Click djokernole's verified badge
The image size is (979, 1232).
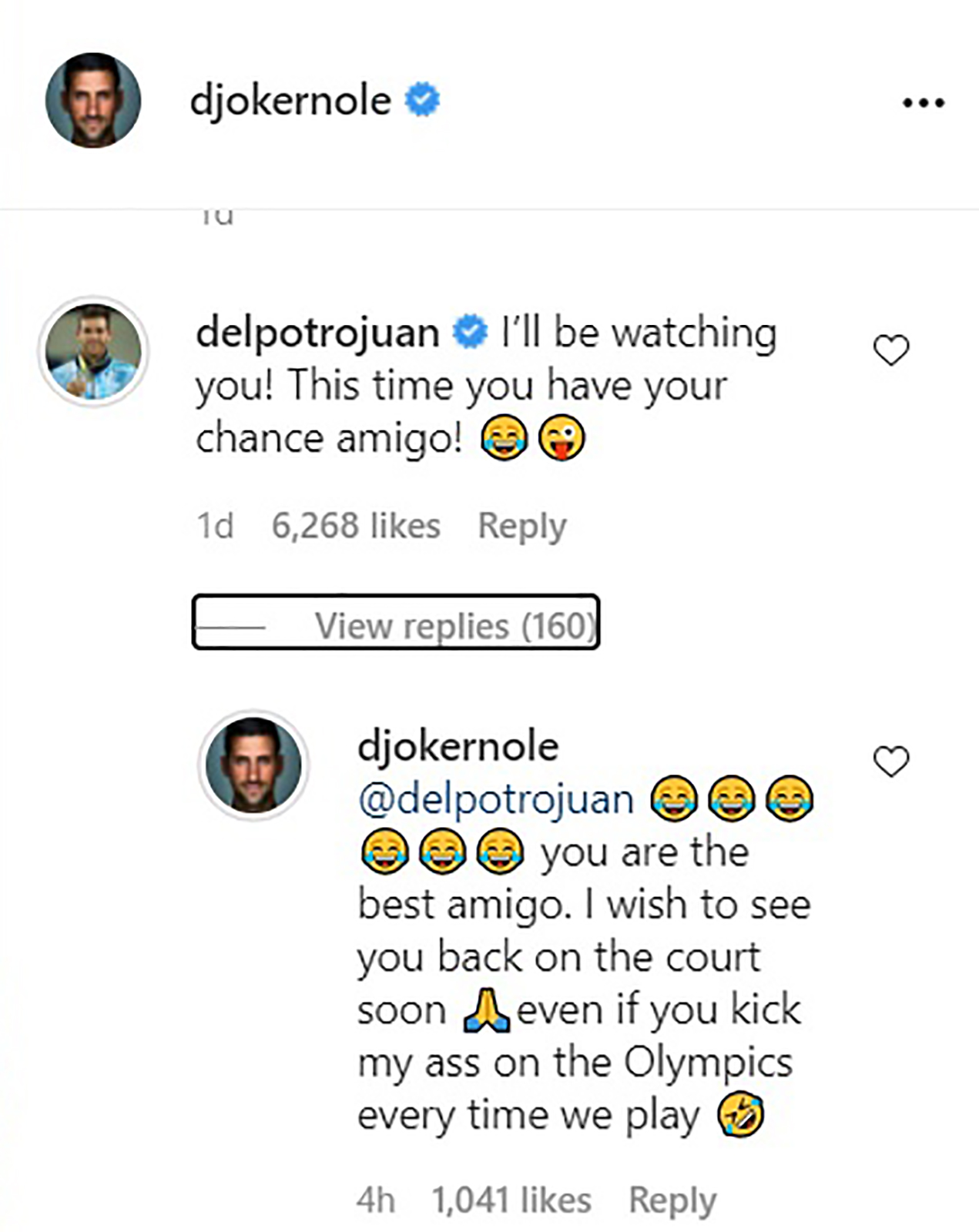coord(421,99)
